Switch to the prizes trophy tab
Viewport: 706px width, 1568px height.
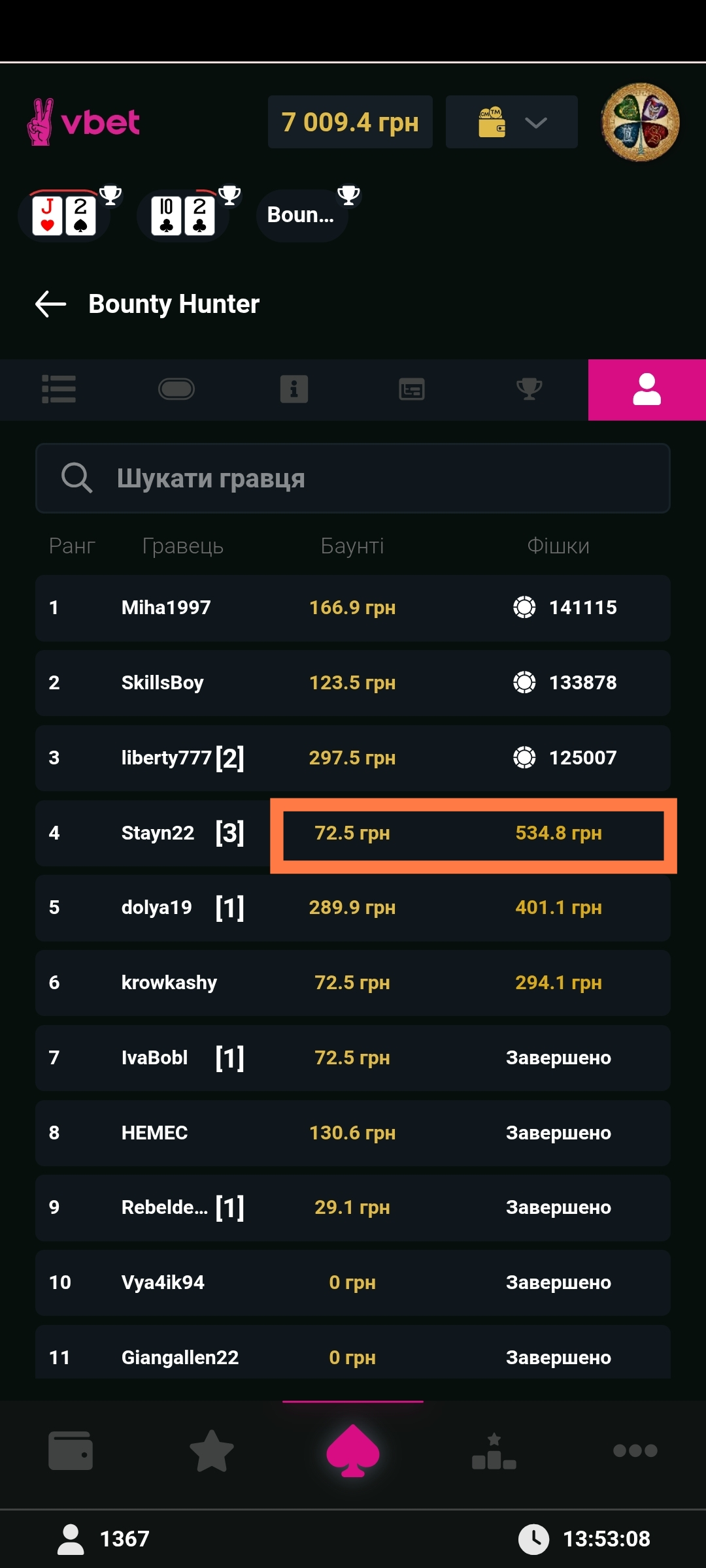[529, 389]
